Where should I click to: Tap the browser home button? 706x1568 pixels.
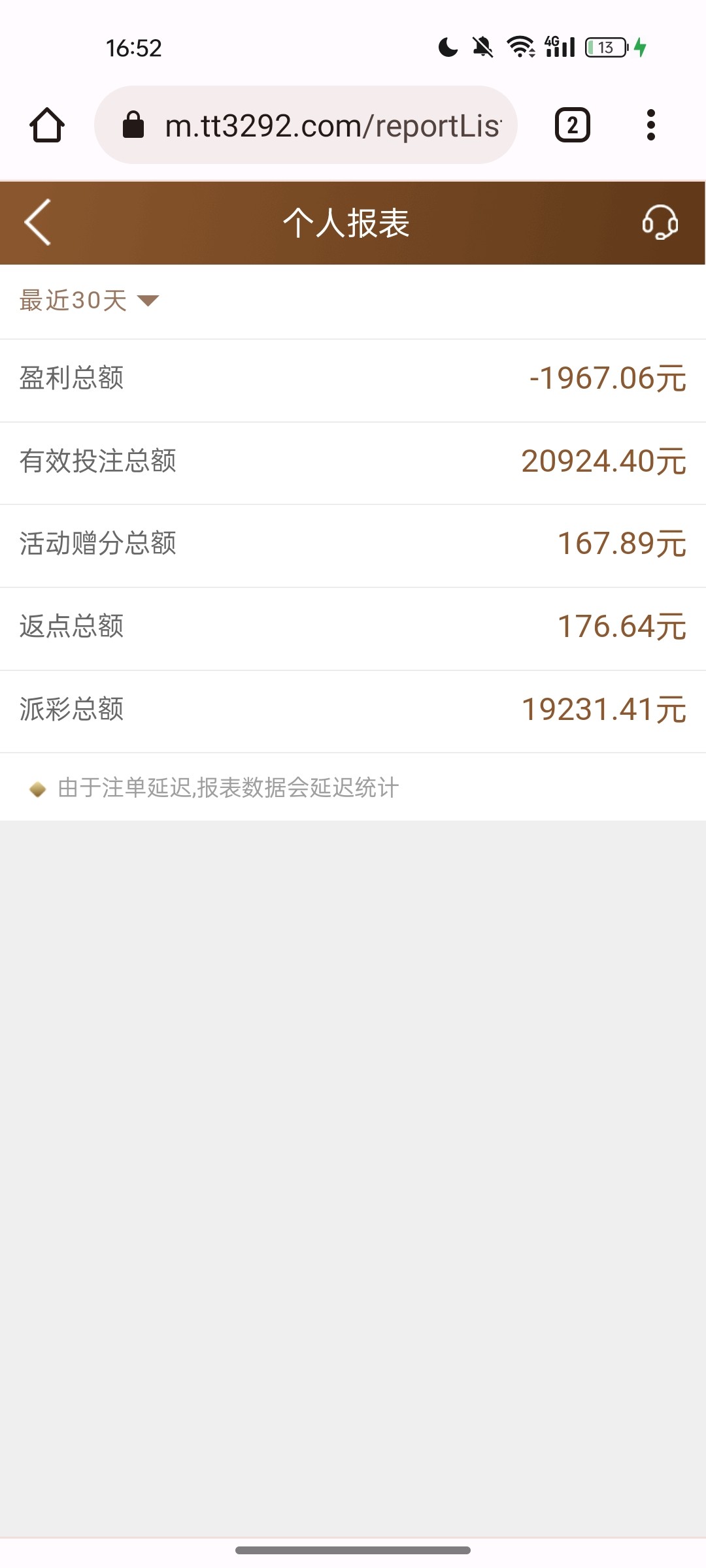click(47, 125)
